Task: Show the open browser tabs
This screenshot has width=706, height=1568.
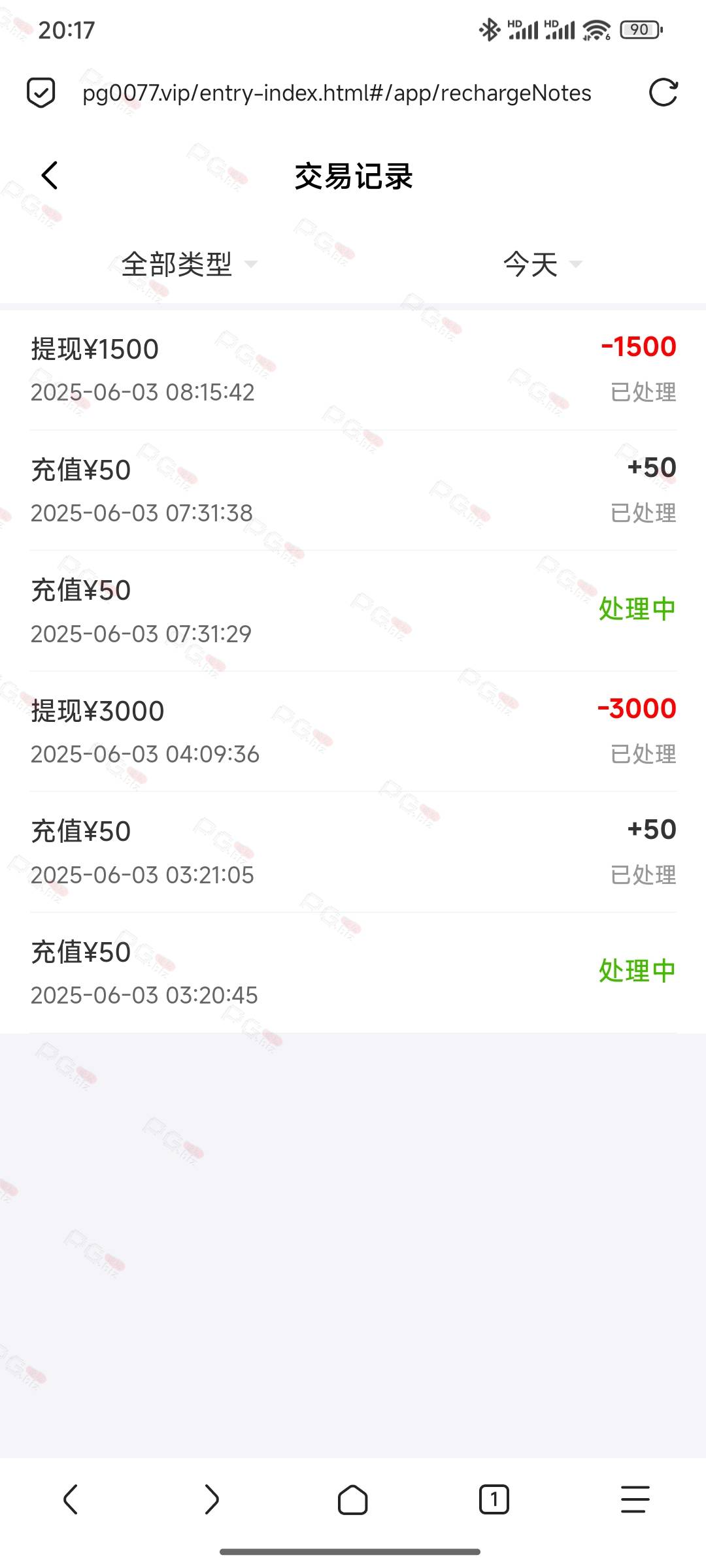Action: [494, 1499]
